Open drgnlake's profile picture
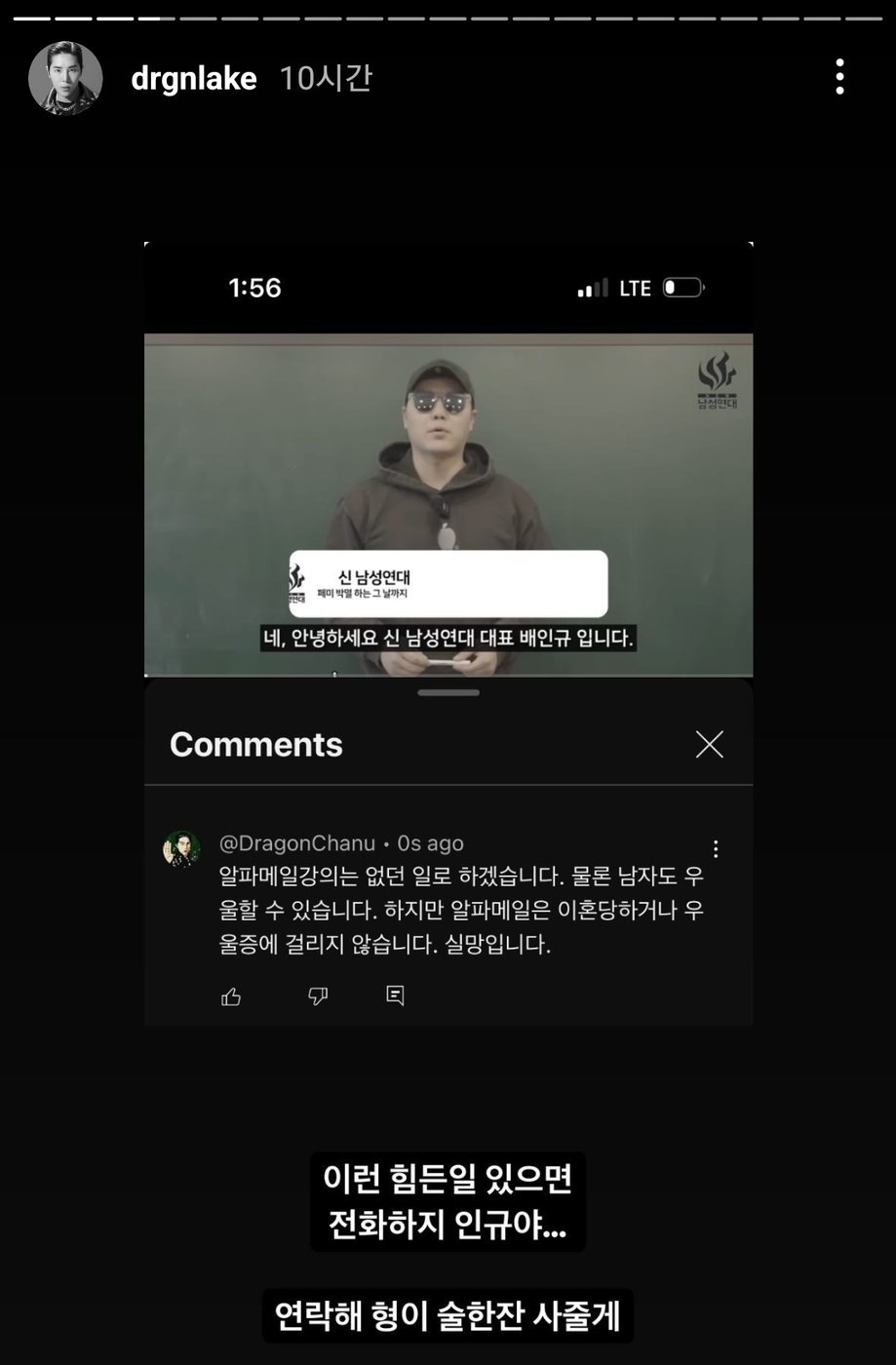Viewport: 896px width, 1365px height. (65, 78)
